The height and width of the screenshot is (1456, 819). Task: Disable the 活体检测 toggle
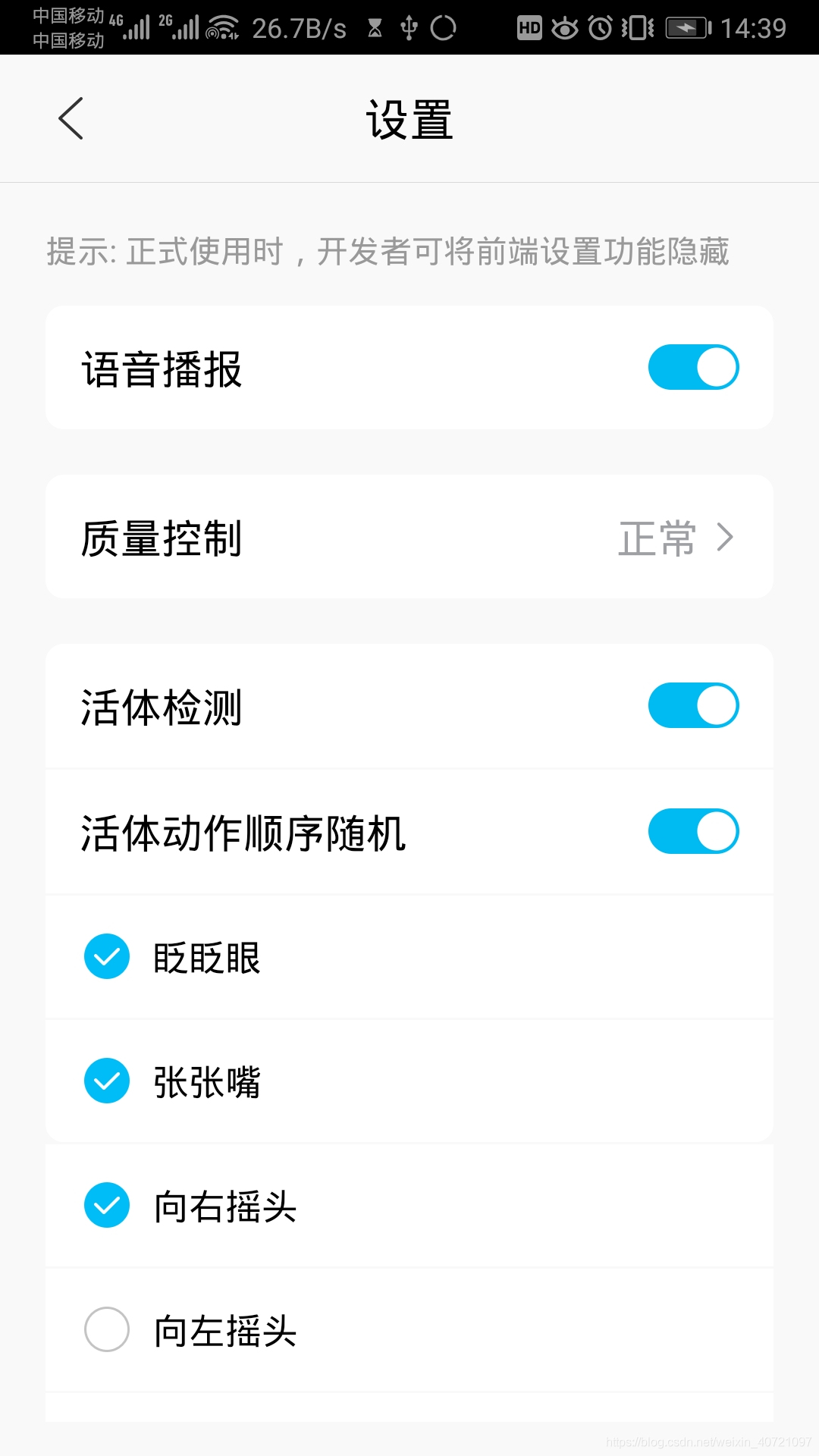click(x=693, y=706)
